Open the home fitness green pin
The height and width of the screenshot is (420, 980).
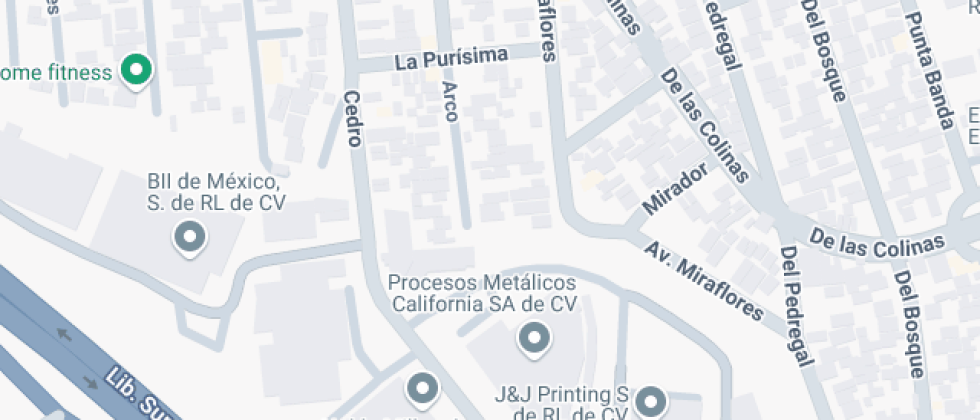[136, 71]
